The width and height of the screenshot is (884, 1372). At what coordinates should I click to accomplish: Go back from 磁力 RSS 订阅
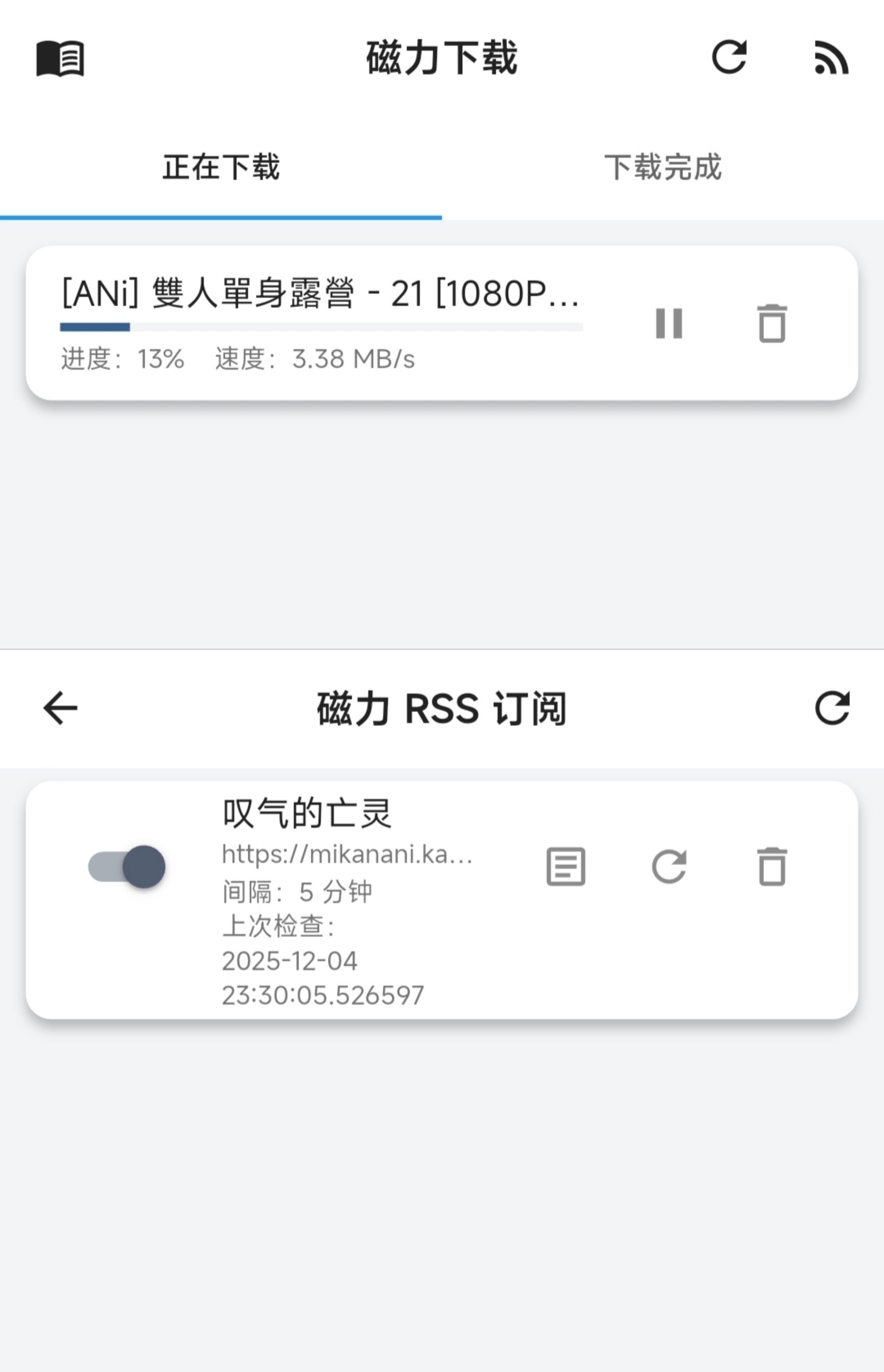coord(60,708)
